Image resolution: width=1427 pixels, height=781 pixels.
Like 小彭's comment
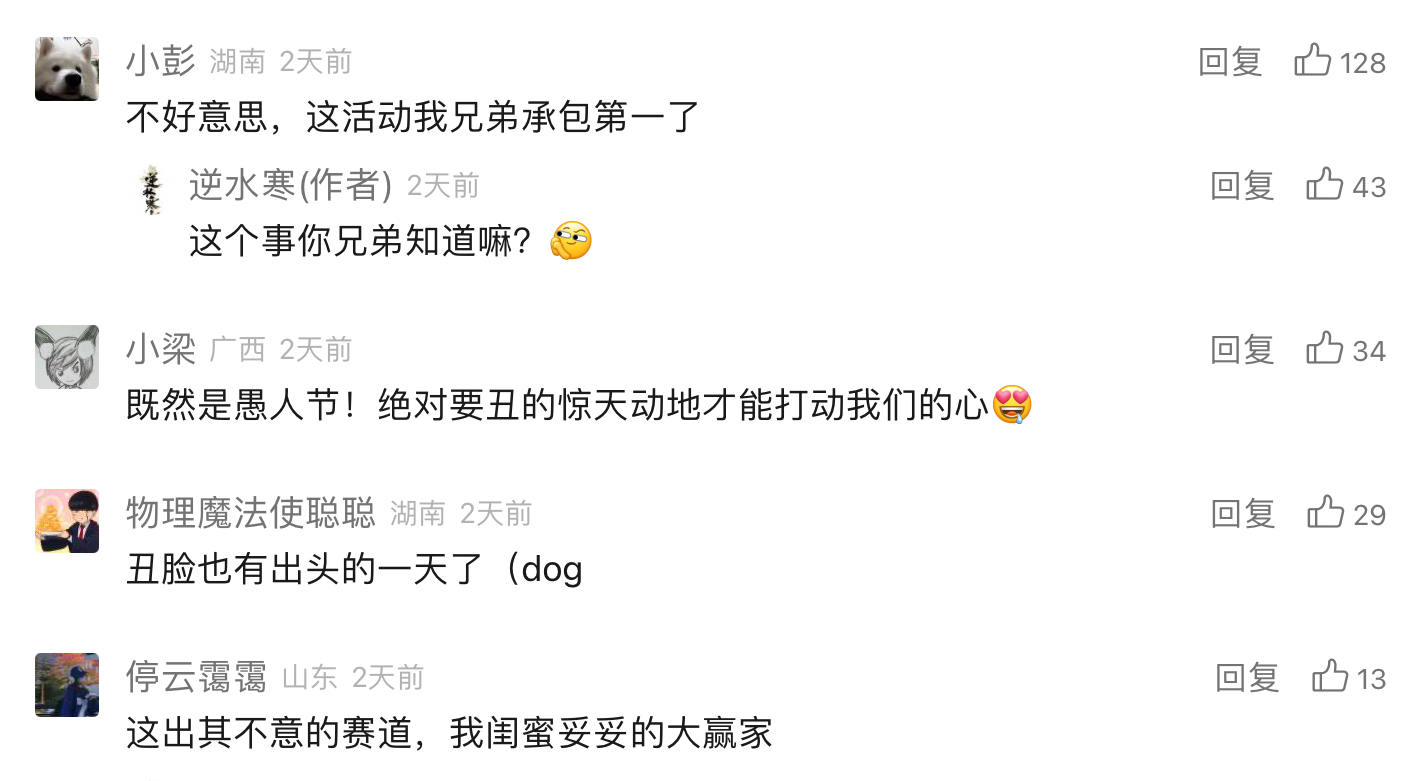point(1313,62)
